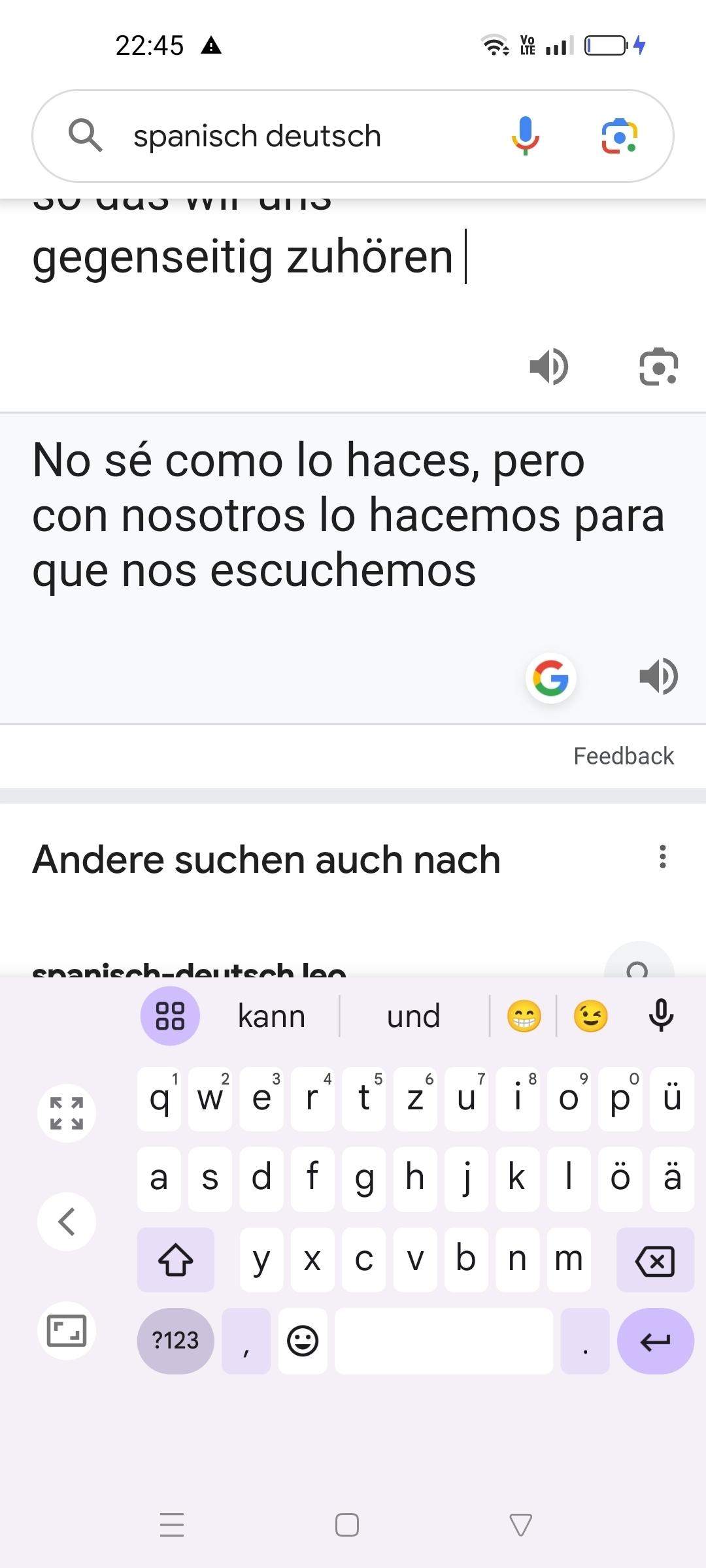The height and width of the screenshot is (1568, 706).
Task: Tap the backspace key
Action: [x=654, y=1260]
